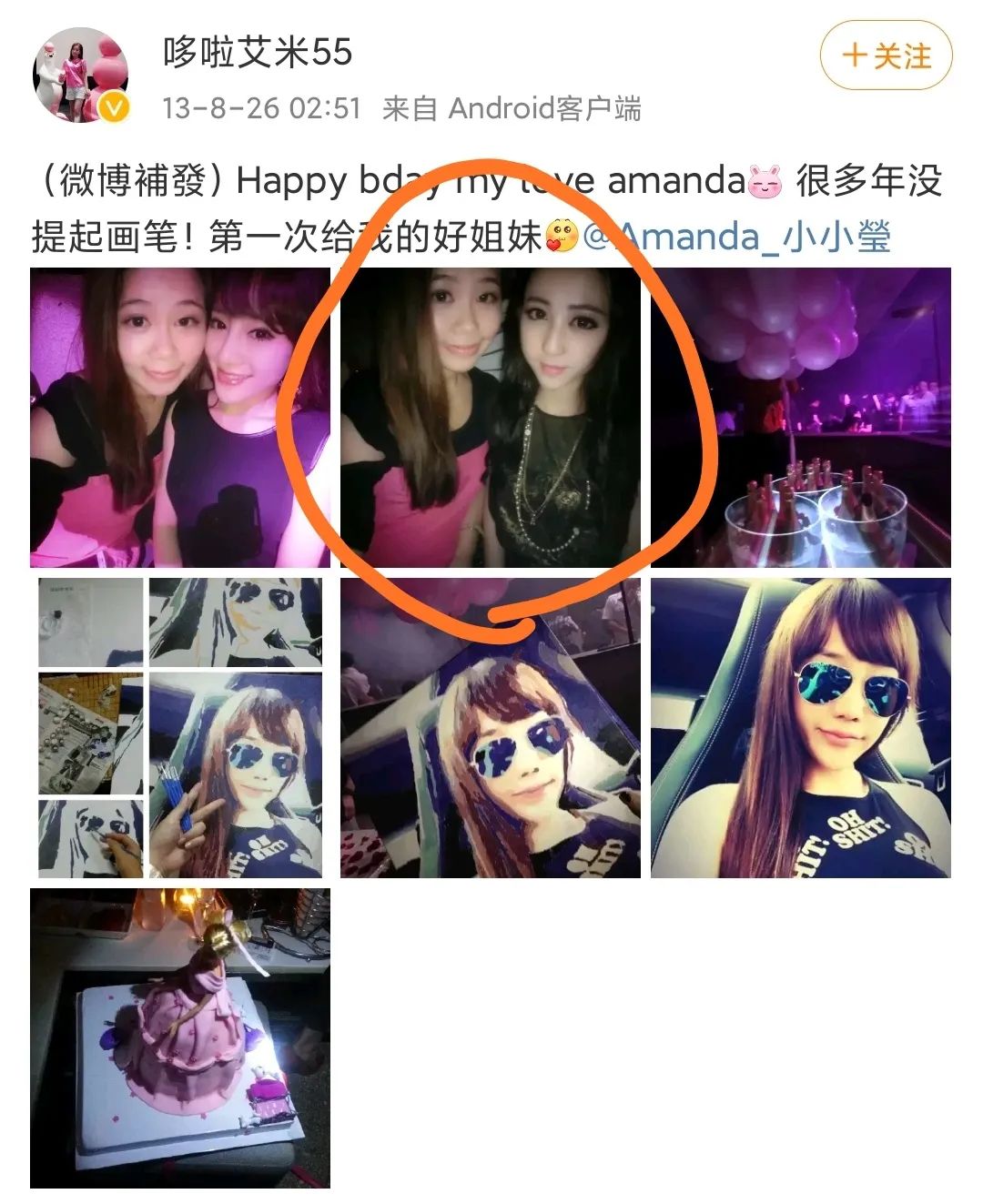The height and width of the screenshot is (1204, 983).
Task: Open the pink balloons club photo
Action: pos(800,418)
